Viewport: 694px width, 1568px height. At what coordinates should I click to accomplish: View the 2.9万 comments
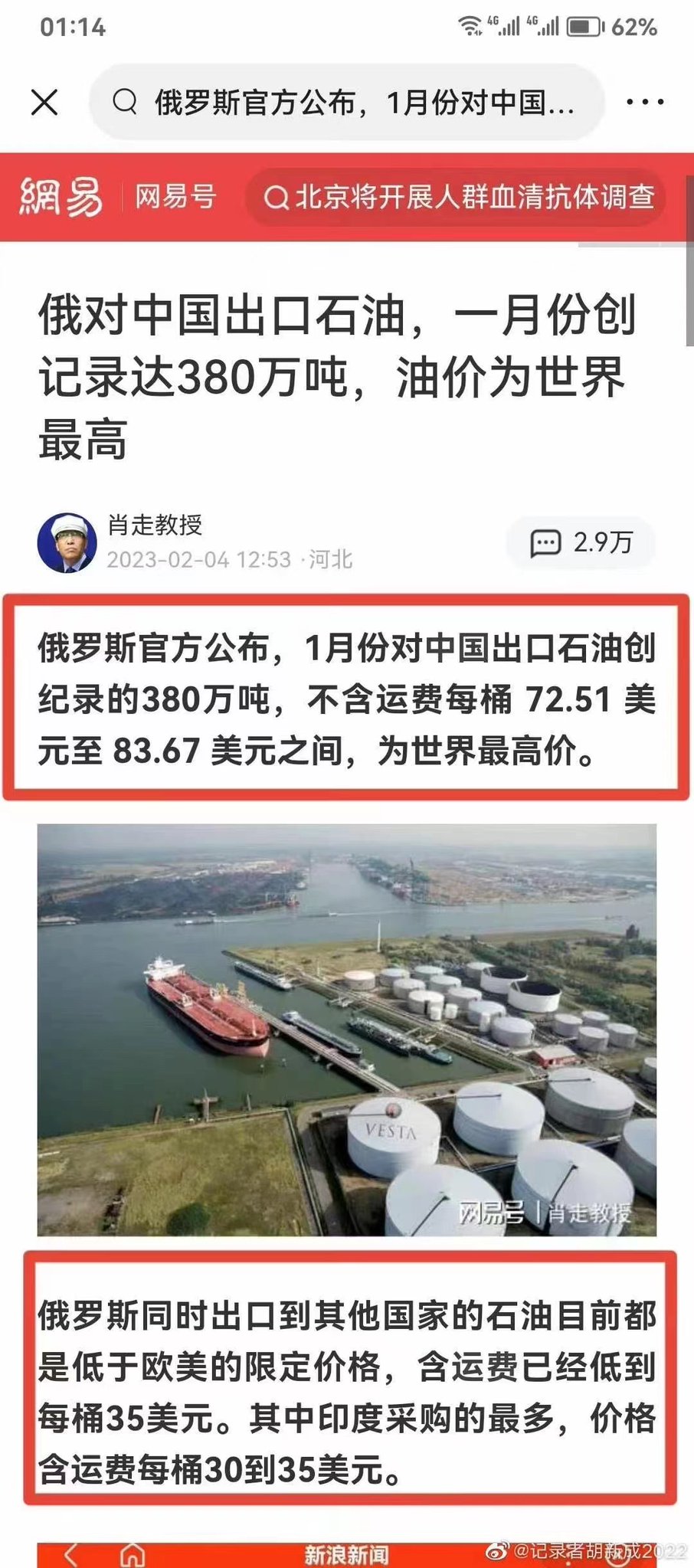point(582,542)
